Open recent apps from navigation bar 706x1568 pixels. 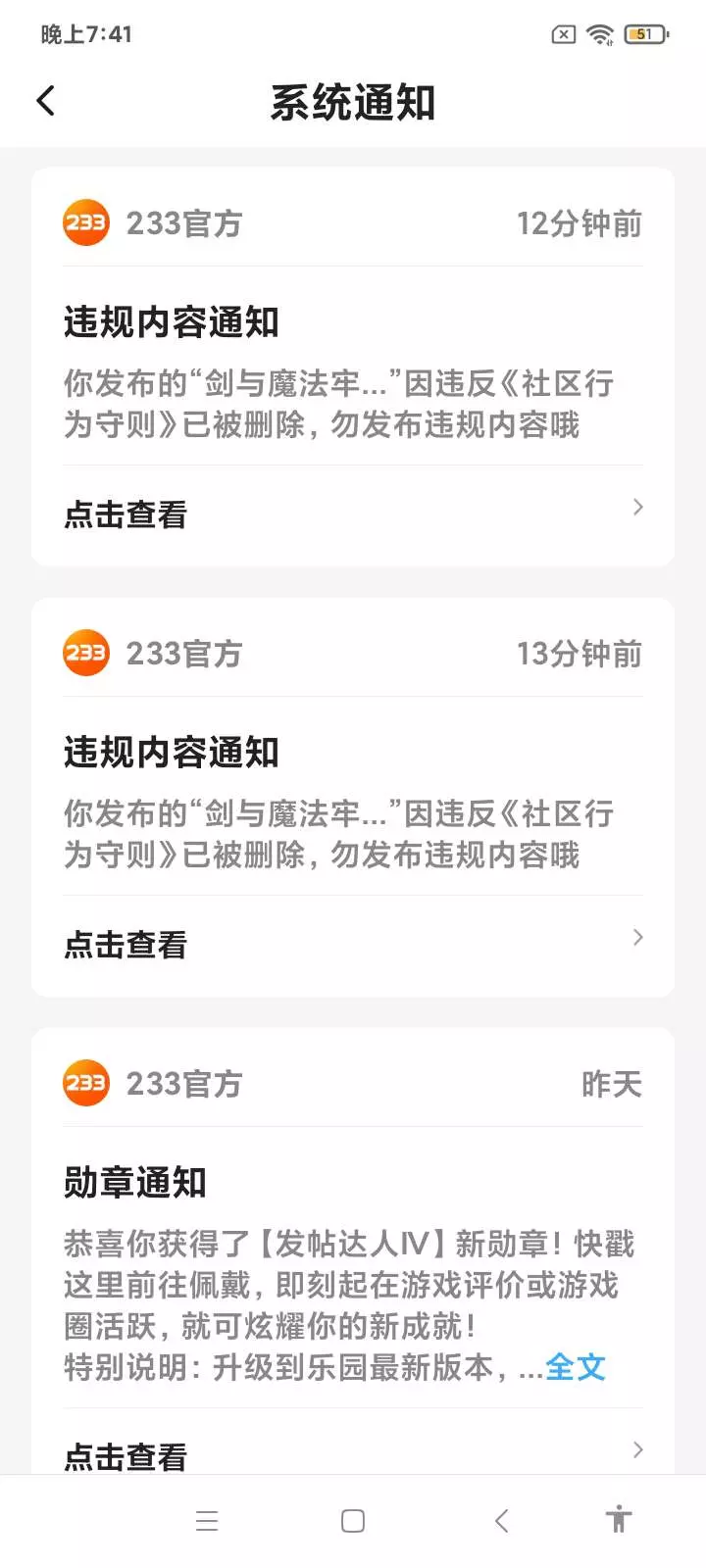207,1521
